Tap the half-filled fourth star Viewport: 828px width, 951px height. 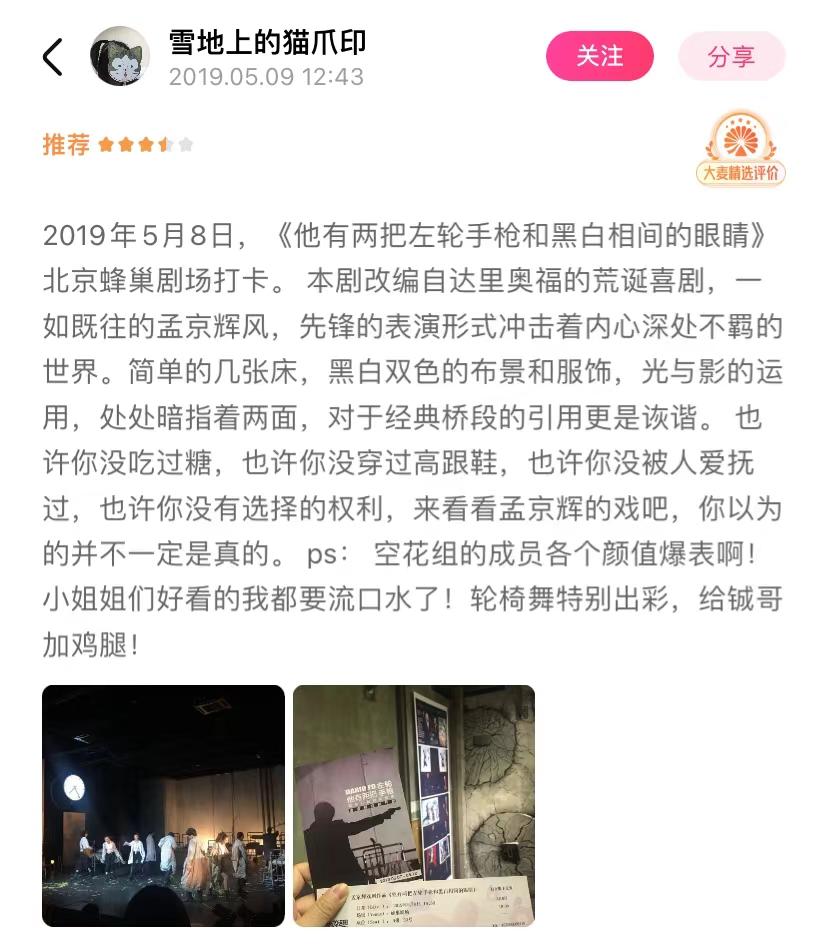tap(166, 145)
